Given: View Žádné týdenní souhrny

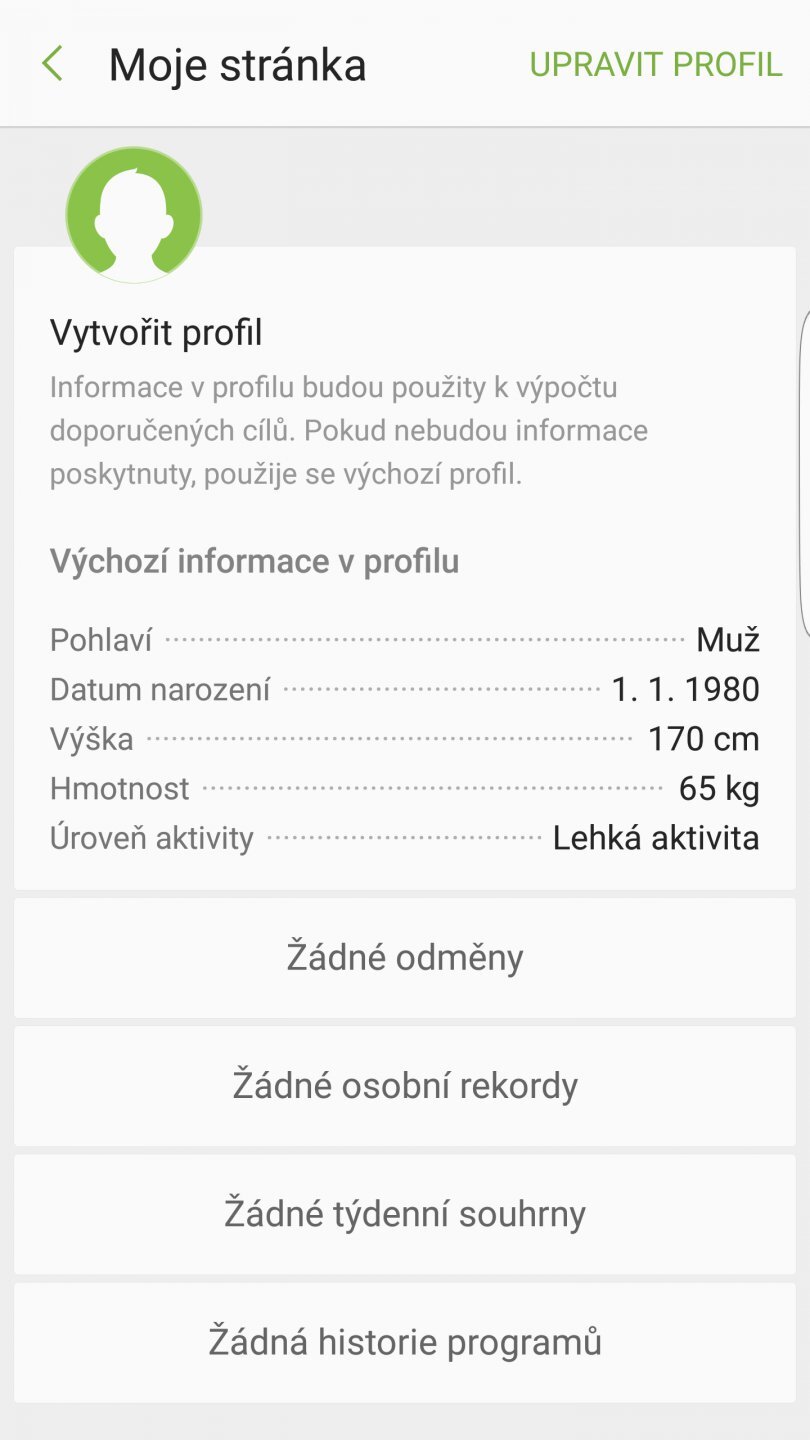Looking at the screenshot, I should (405, 1214).
